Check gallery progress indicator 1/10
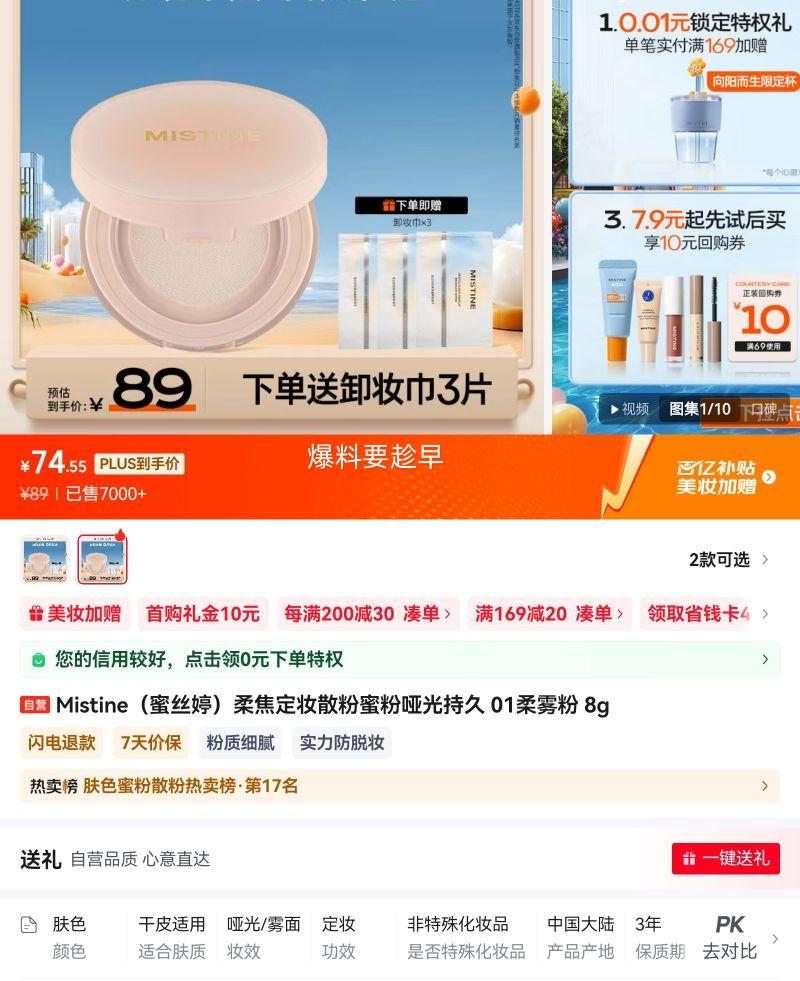This screenshot has width=800, height=981. pos(716,408)
